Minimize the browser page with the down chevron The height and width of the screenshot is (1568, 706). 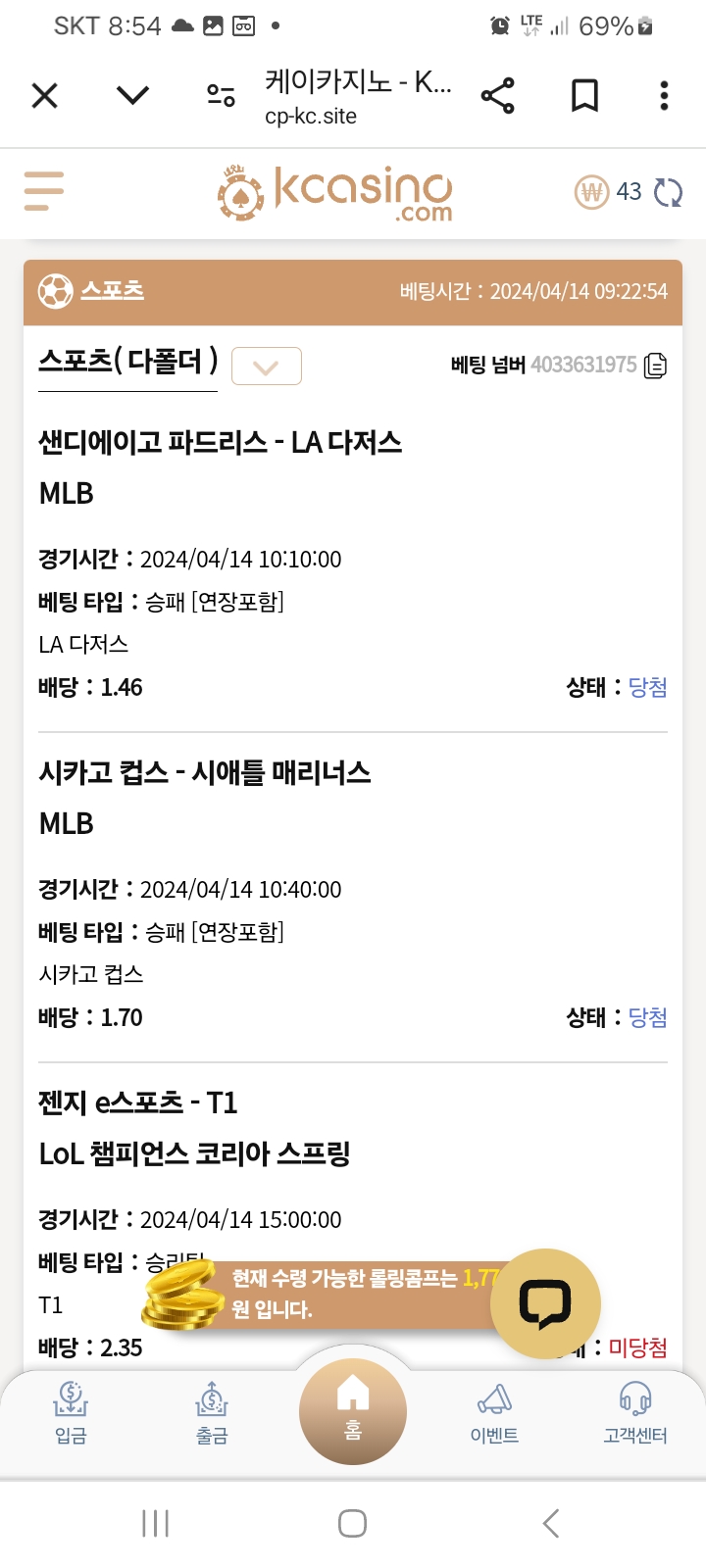tap(132, 95)
